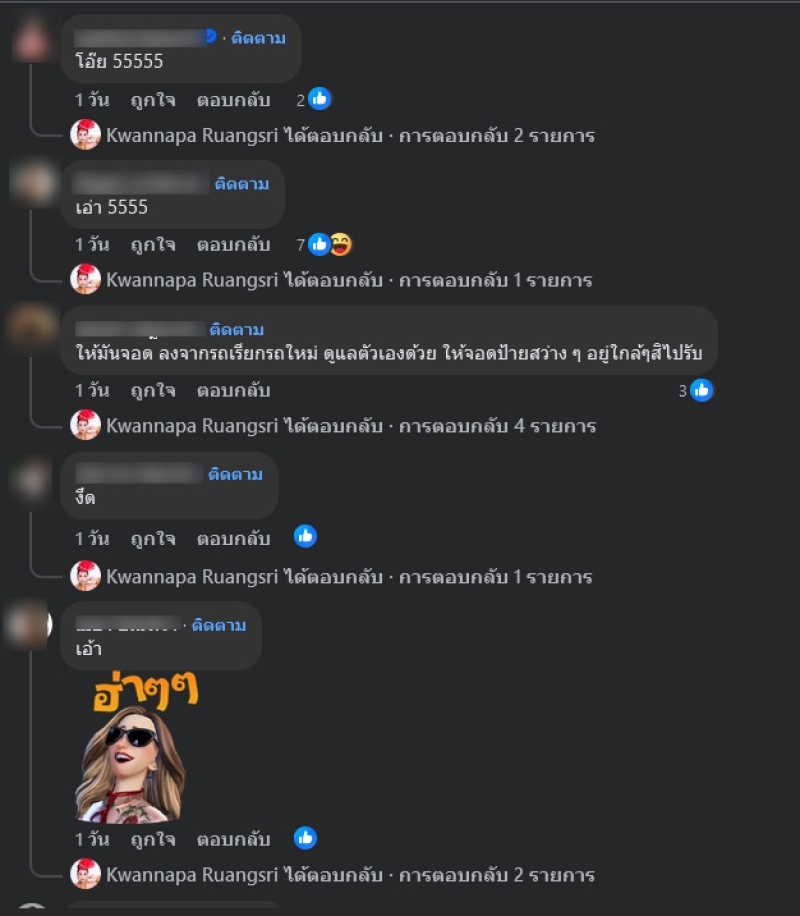The width and height of the screenshot is (800, 916).
Task: Open the "ฮ่าๆๆ" sticker in the comment
Action: click(x=135, y=750)
